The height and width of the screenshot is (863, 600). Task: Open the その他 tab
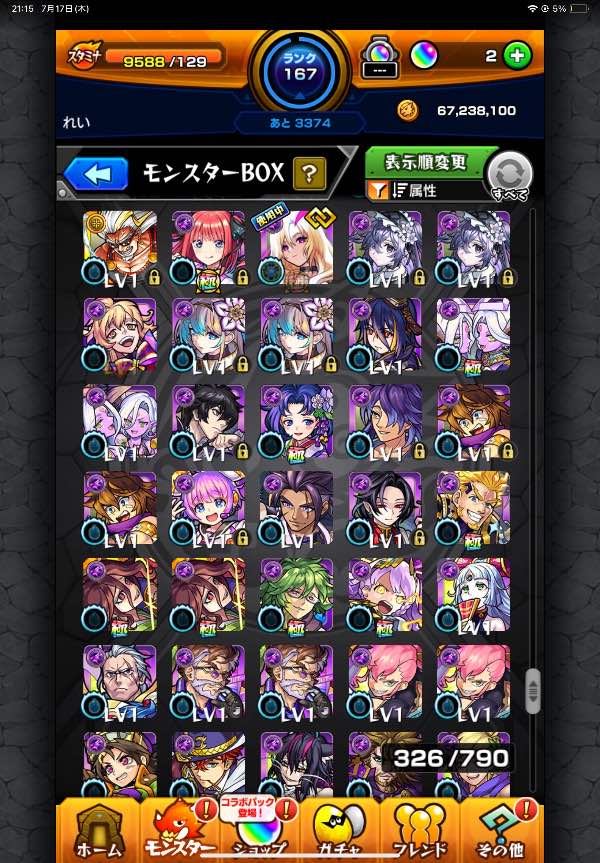[501, 828]
